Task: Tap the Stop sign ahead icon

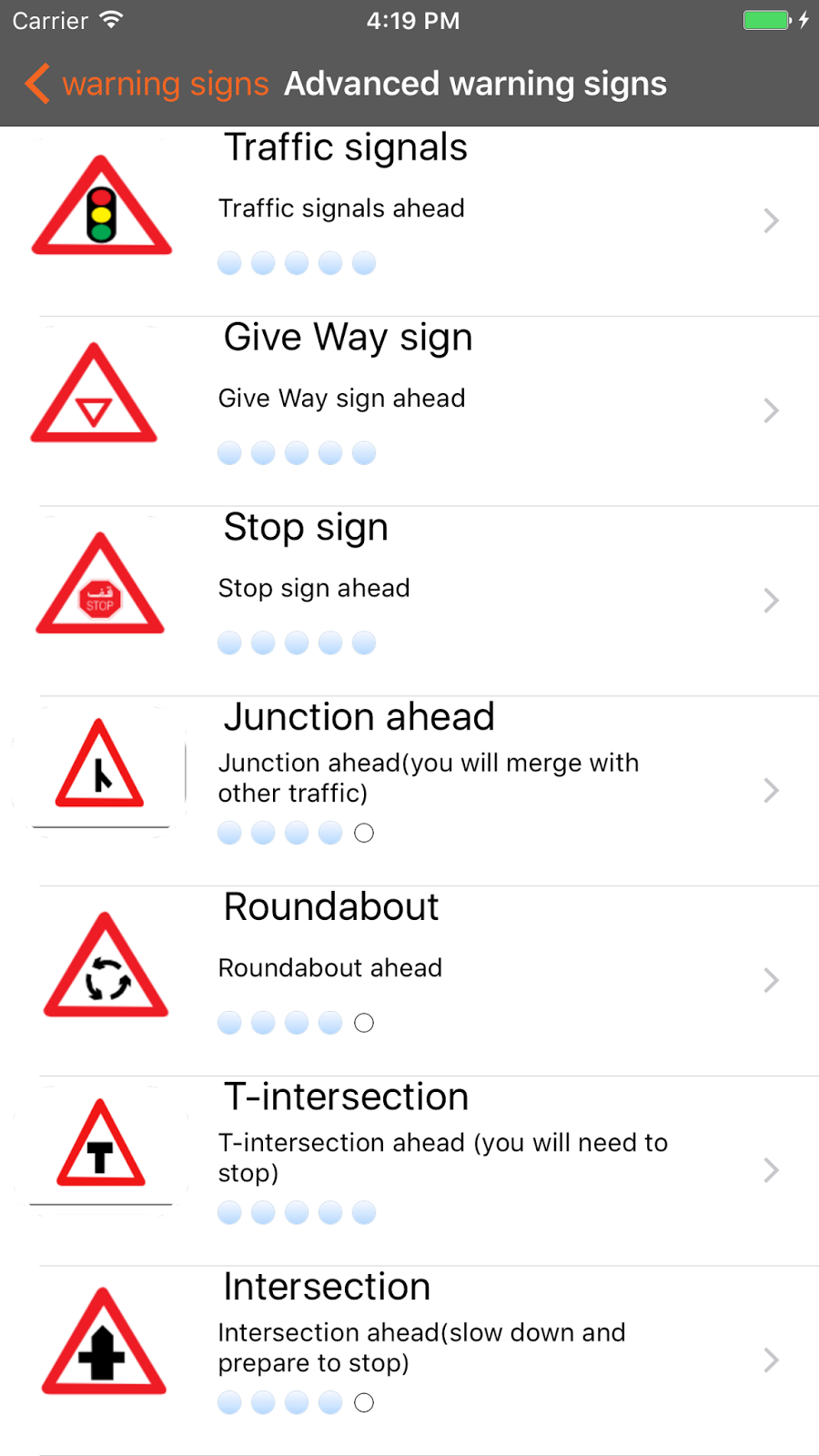Action: 99,583
